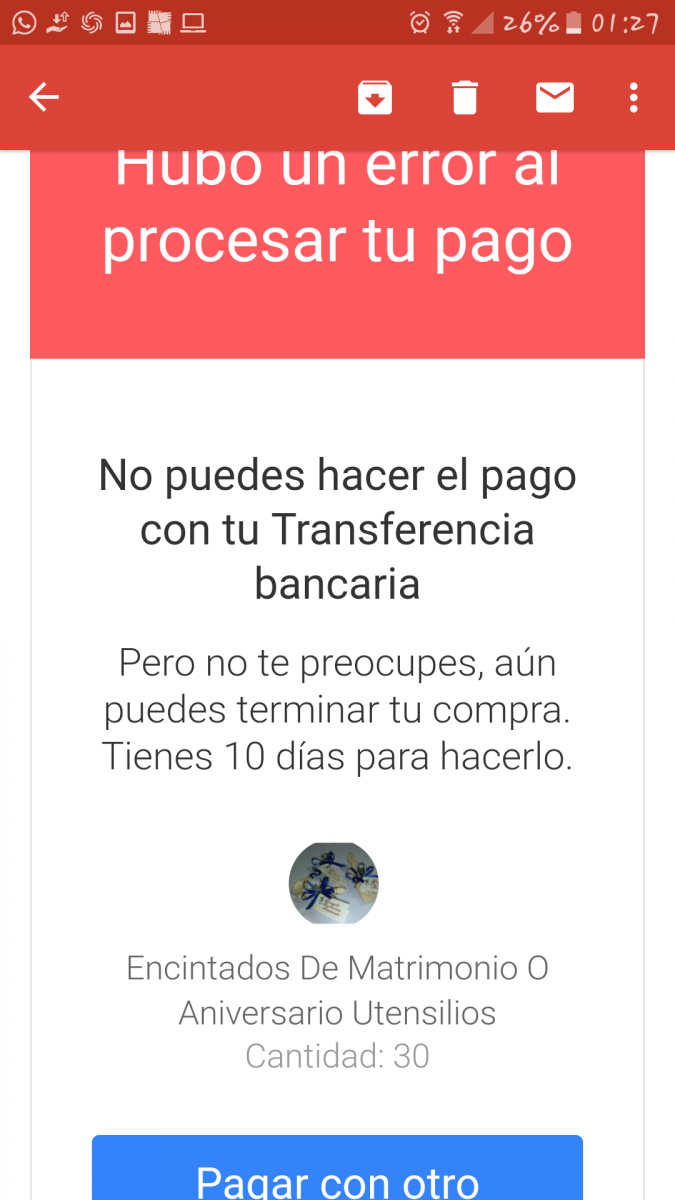Open the overflow menu
Screen dimensions: 675x1200
click(x=633, y=97)
